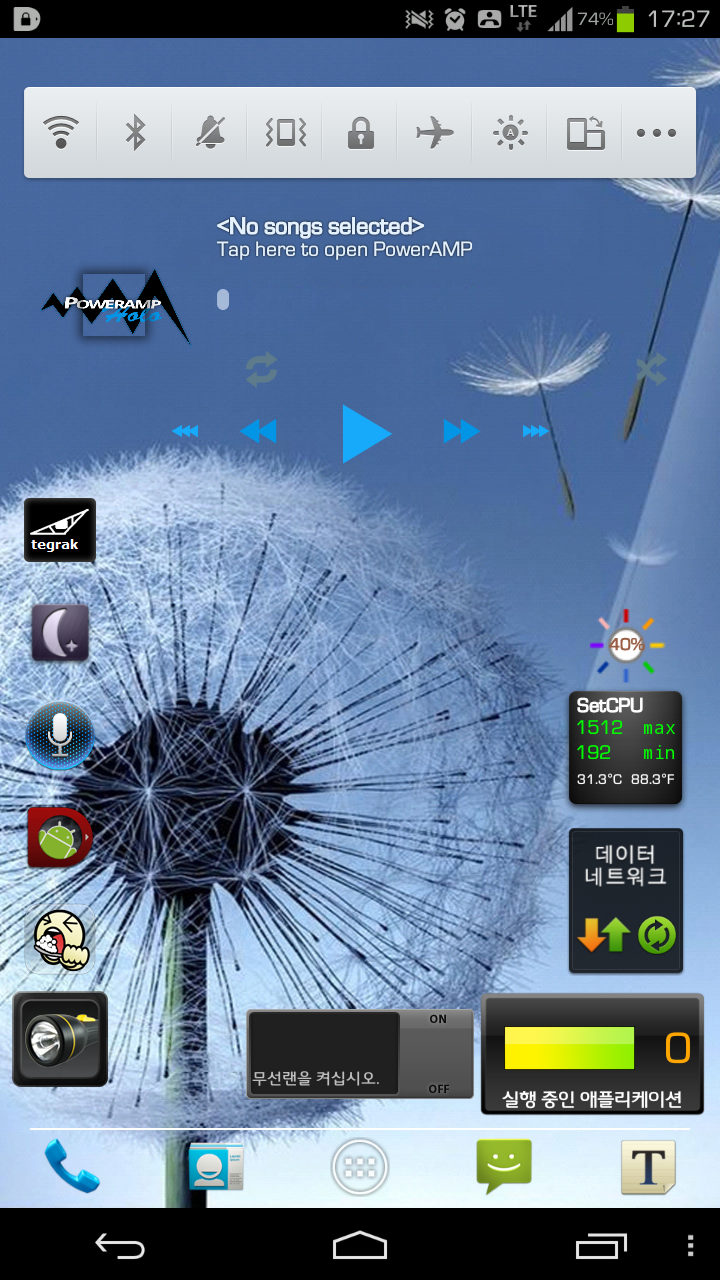Toggle auto-rotate screen in the power widget
Screen dimensions: 720x1280
585,132
